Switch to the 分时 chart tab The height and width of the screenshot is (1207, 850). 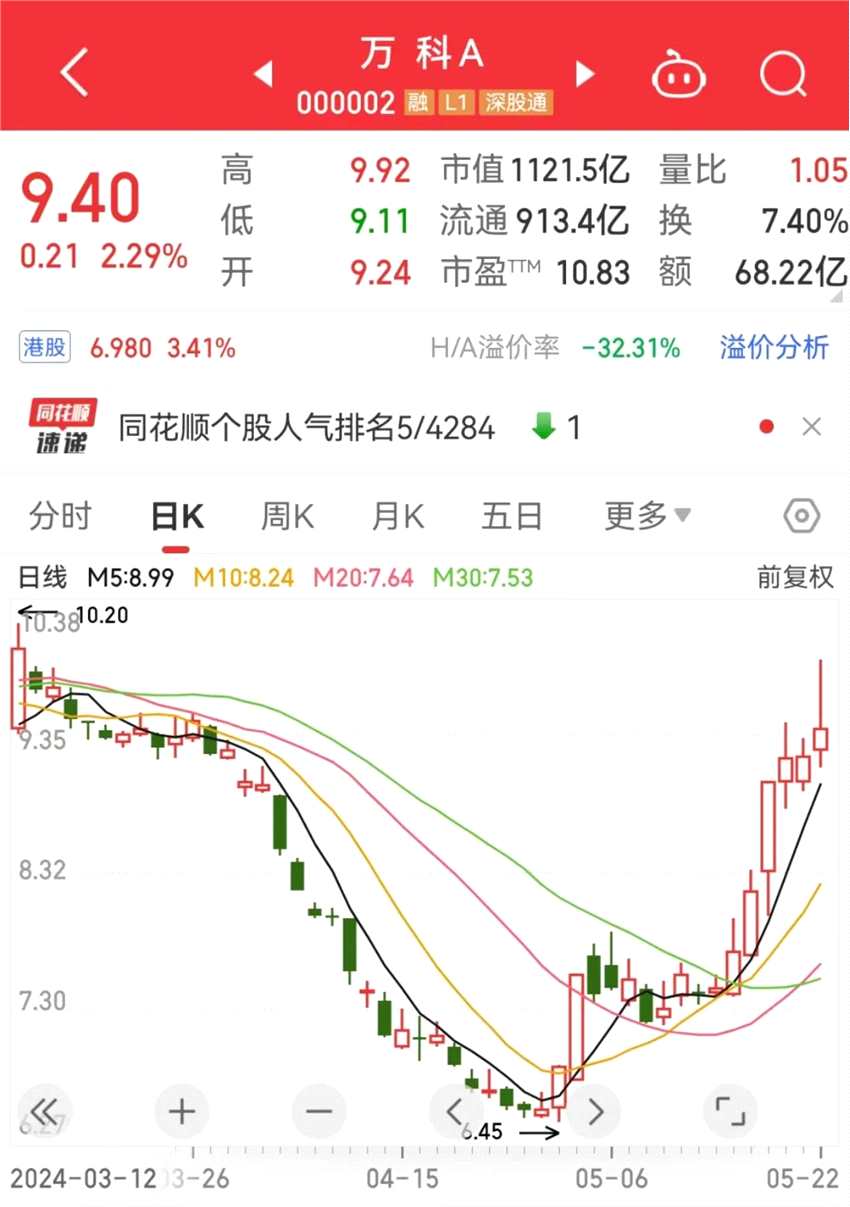coord(60,517)
